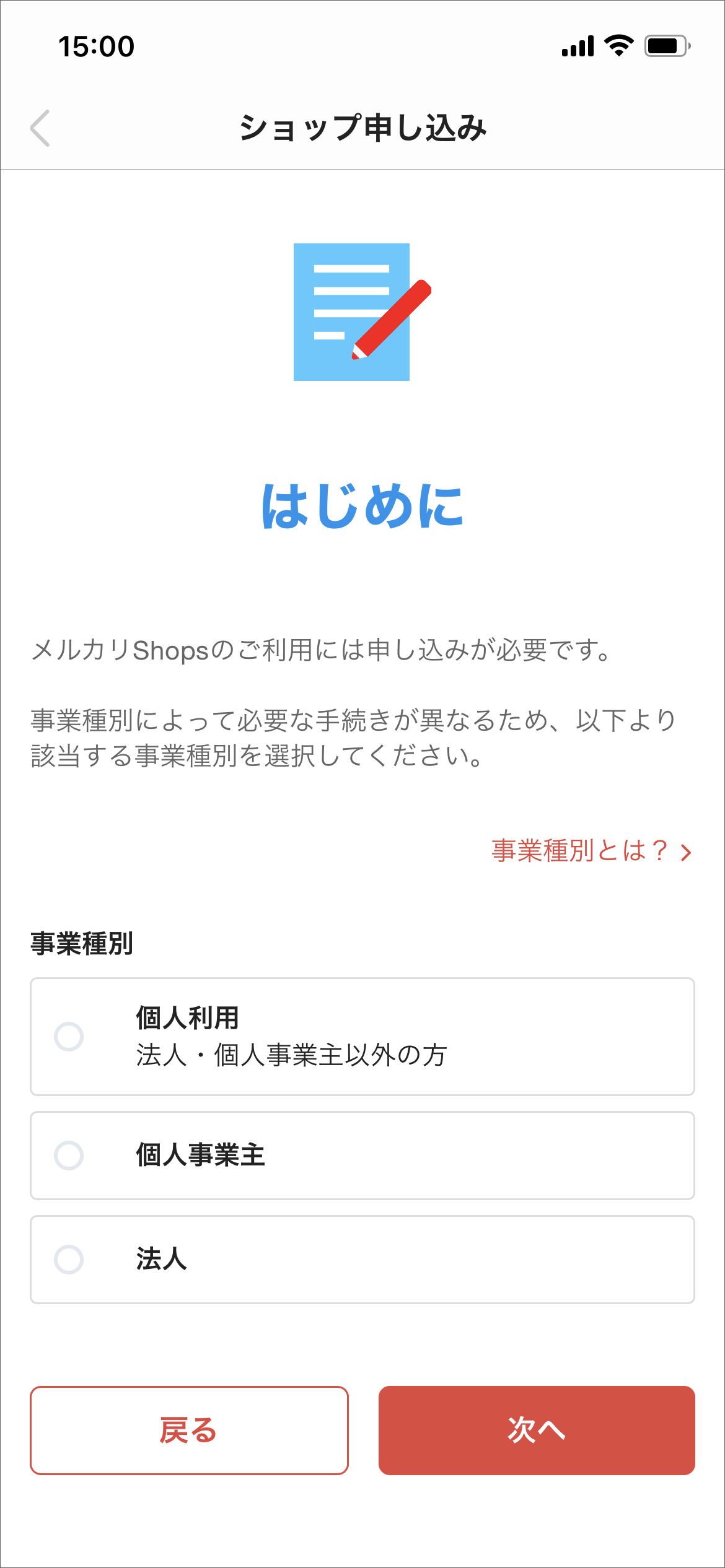Choose the 個人事業主 option

(69, 1156)
